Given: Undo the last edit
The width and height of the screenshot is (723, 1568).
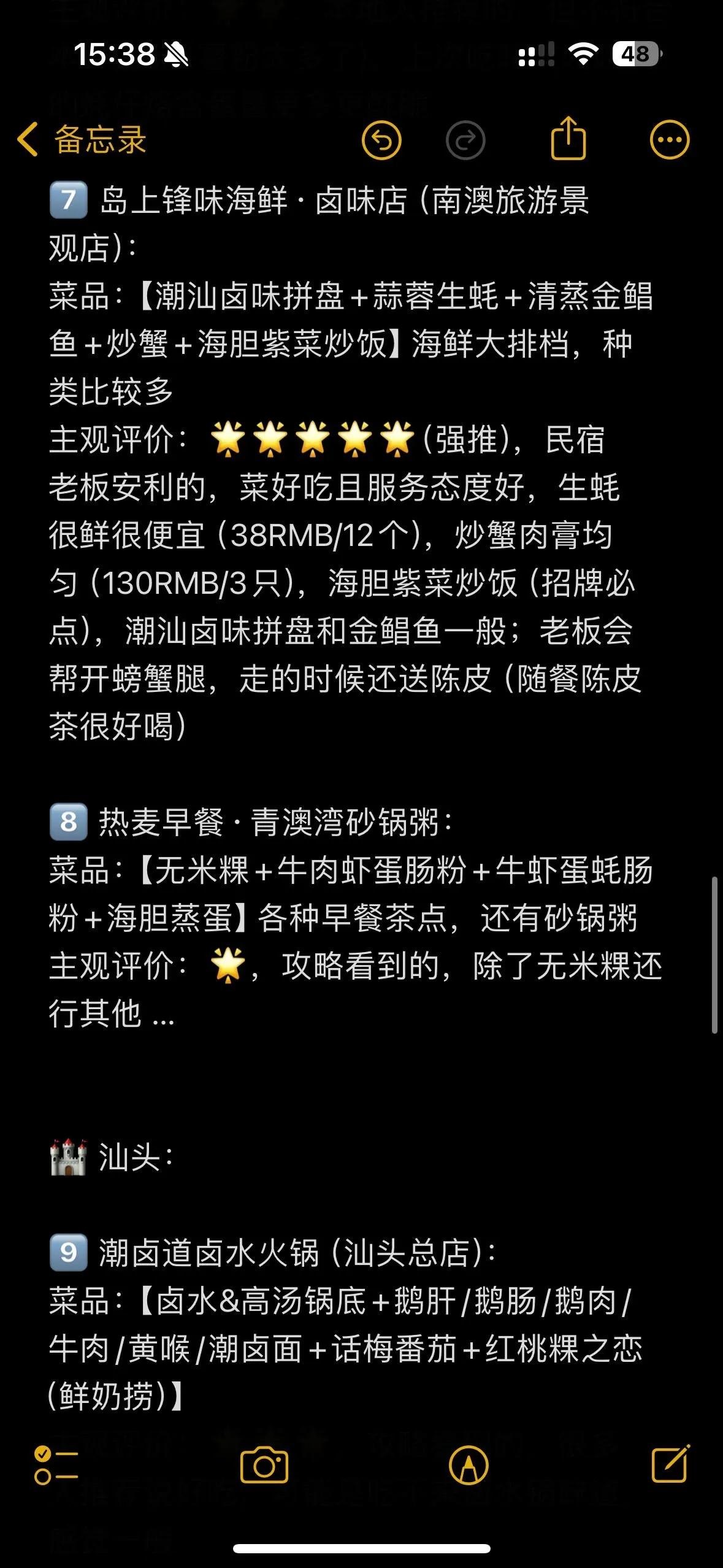Looking at the screenshot, I should [381, 140].
